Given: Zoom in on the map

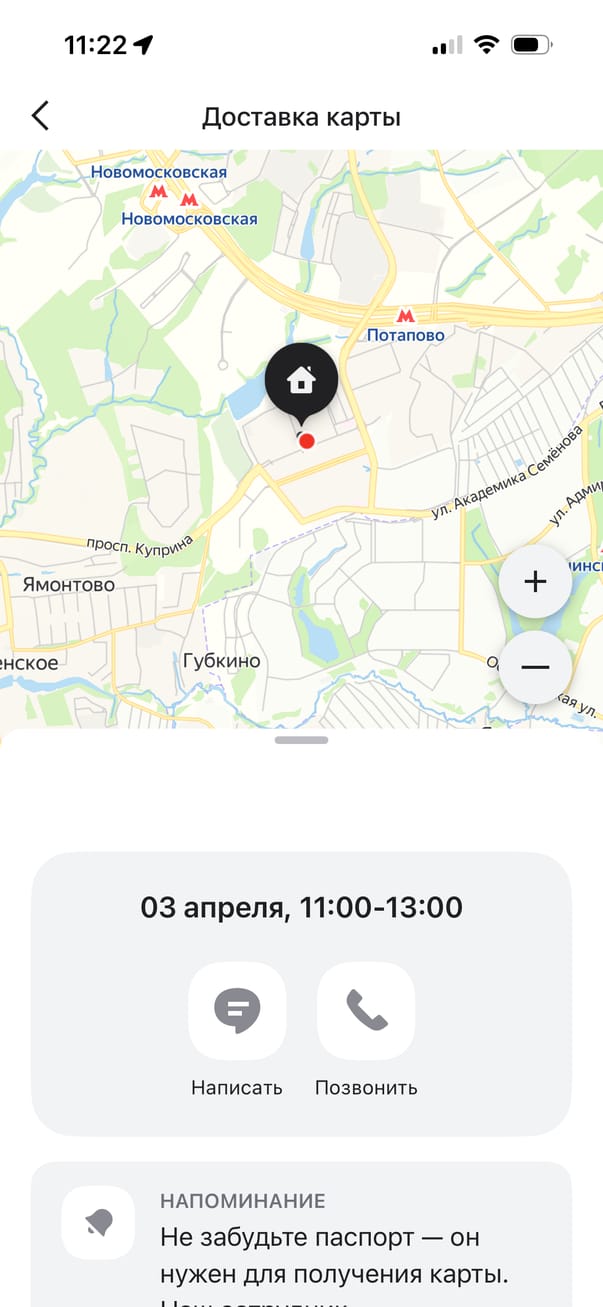Looking at the screenshot, I should pos(535,582).
